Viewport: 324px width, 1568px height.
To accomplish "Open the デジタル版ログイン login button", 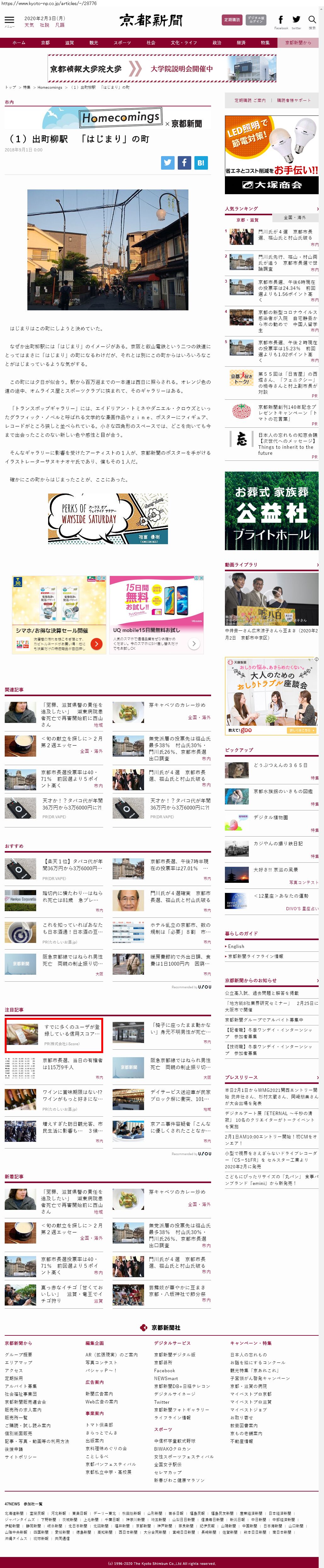I will click(x=256, y=20).
